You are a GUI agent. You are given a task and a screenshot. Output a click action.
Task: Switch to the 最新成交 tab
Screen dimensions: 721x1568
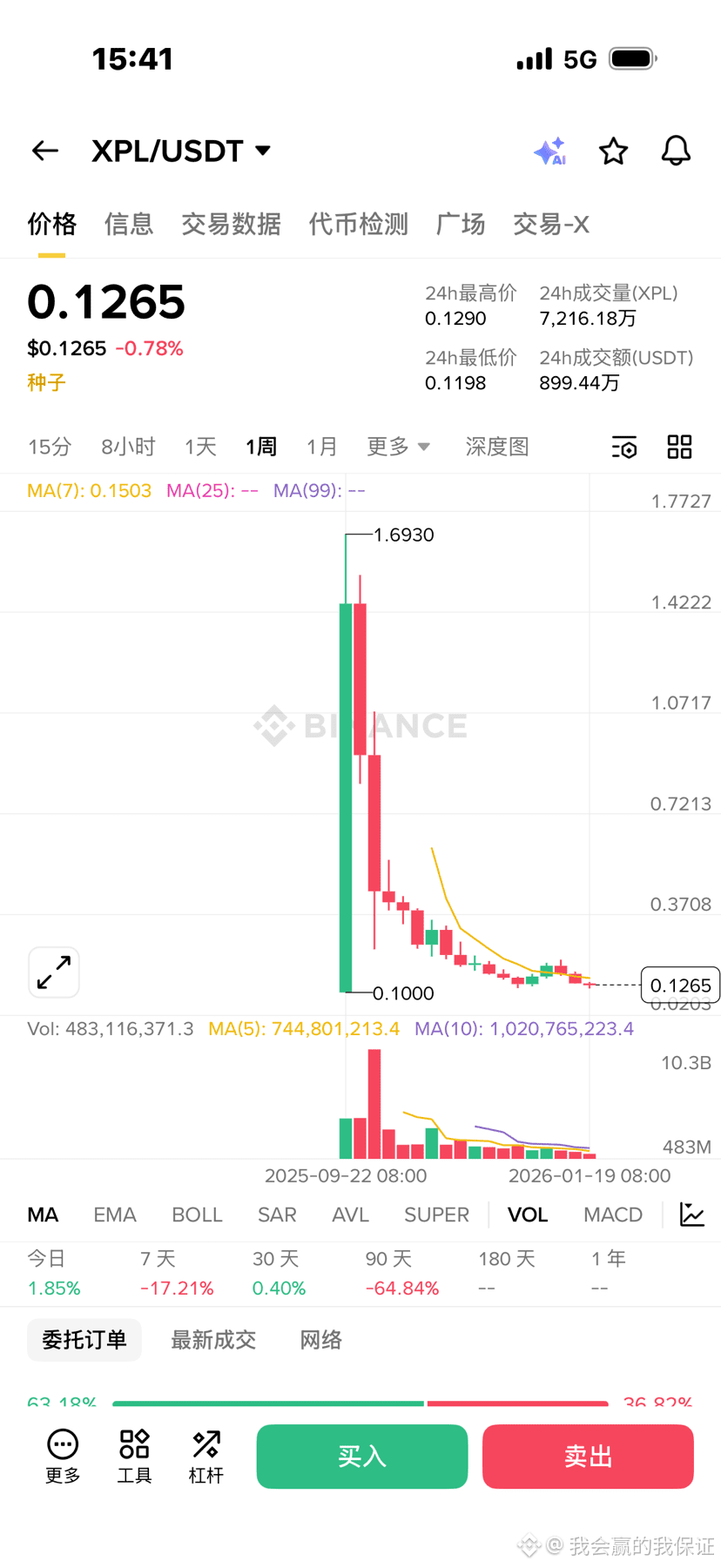pyautogui.click(x=213, y=1340)
